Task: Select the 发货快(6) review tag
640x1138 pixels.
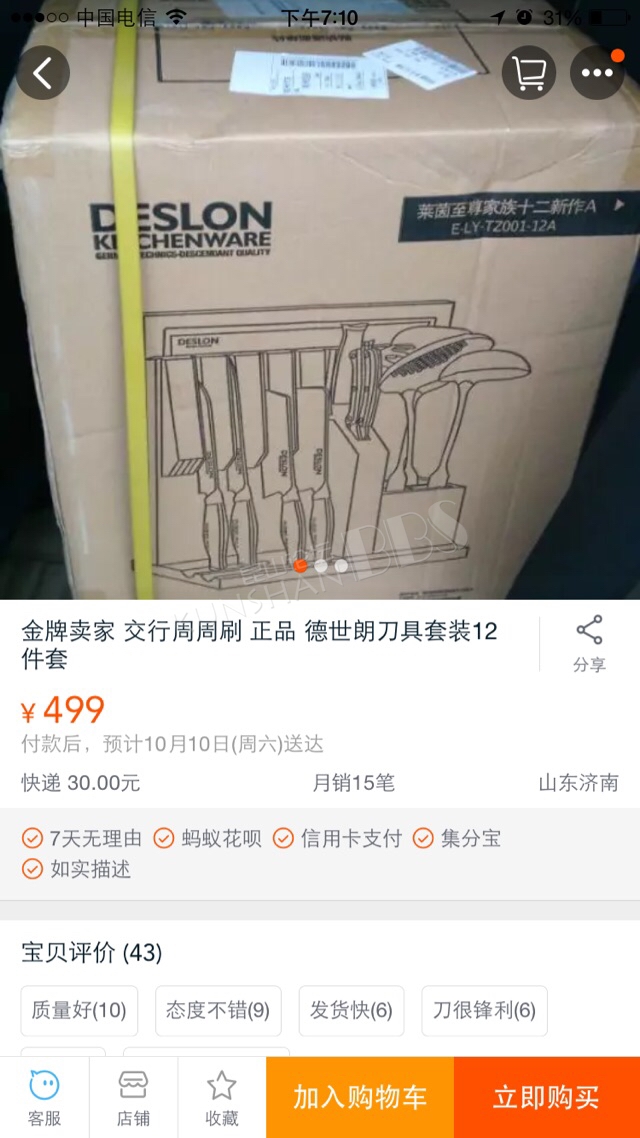Action: coord(351,1010)
